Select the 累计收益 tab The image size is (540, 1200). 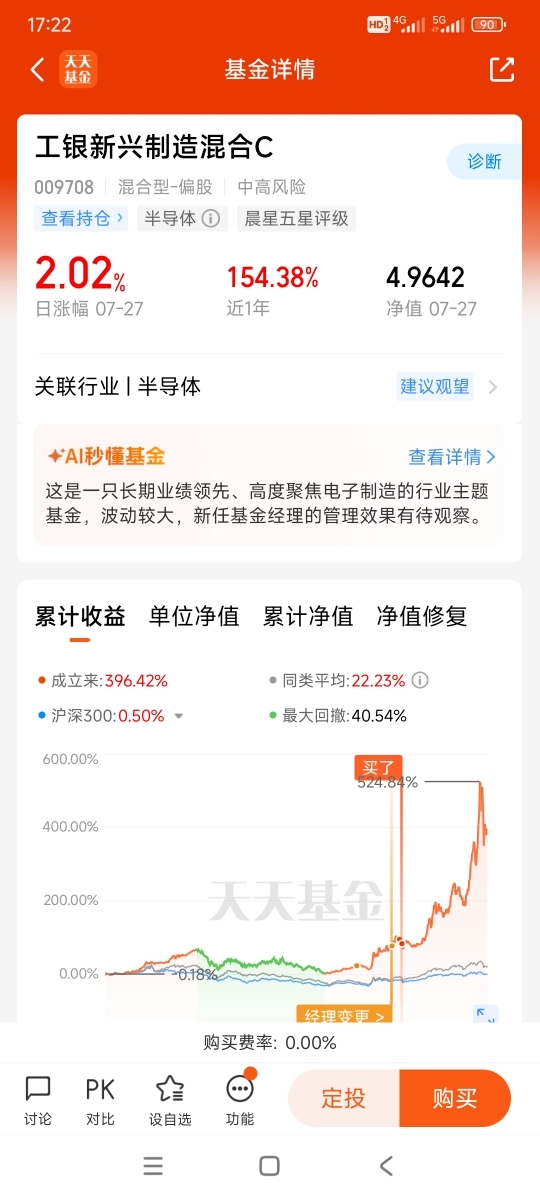[x=80, y=616]
